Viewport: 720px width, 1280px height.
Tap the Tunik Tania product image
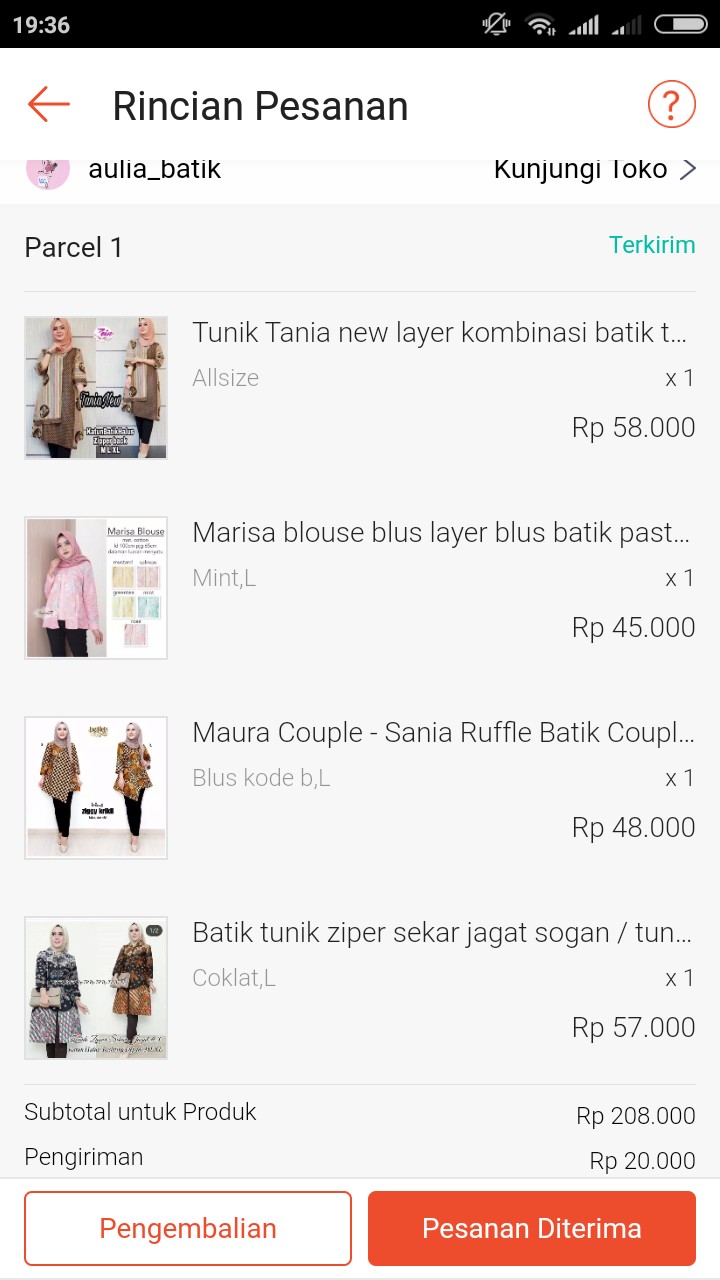[95, 387]
